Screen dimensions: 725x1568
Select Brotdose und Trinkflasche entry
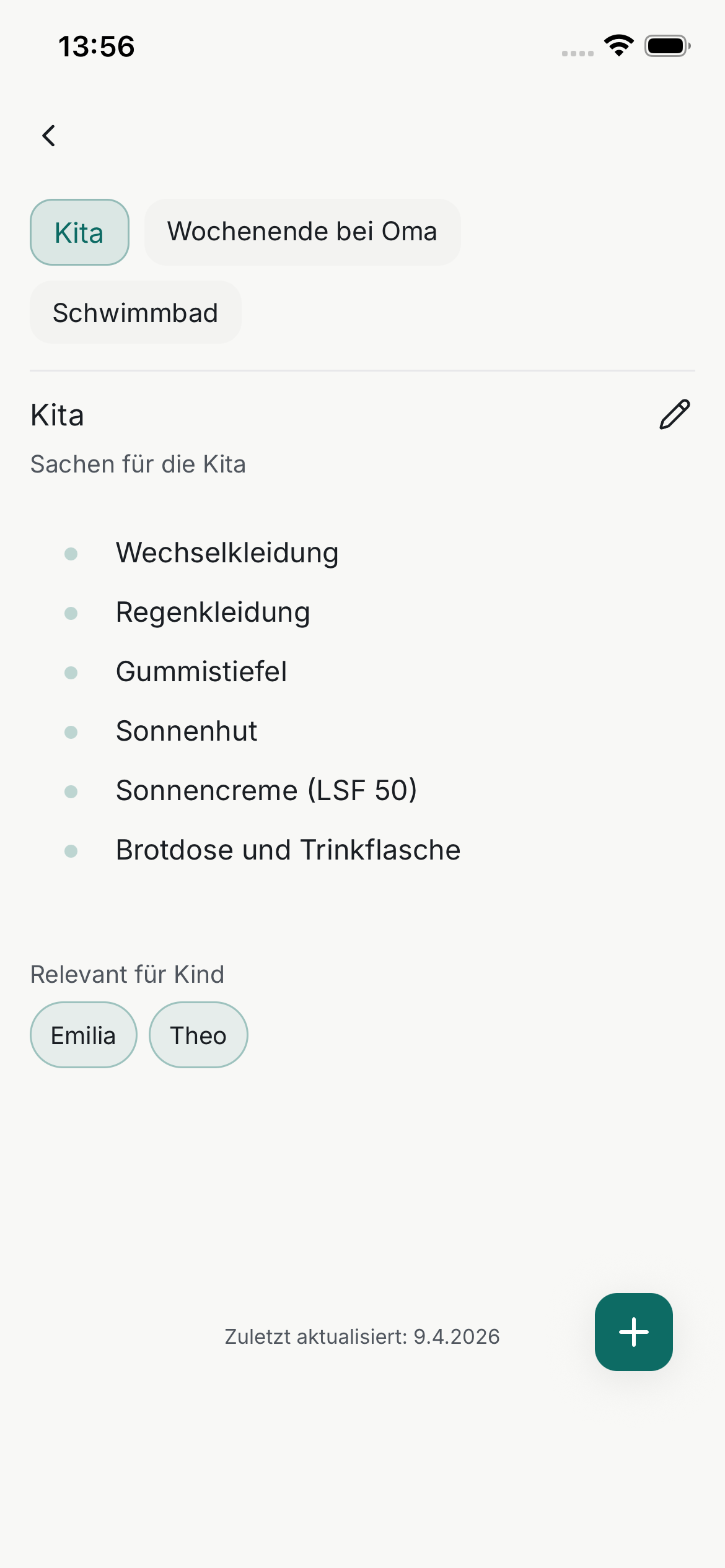click(x=288, y=850)
